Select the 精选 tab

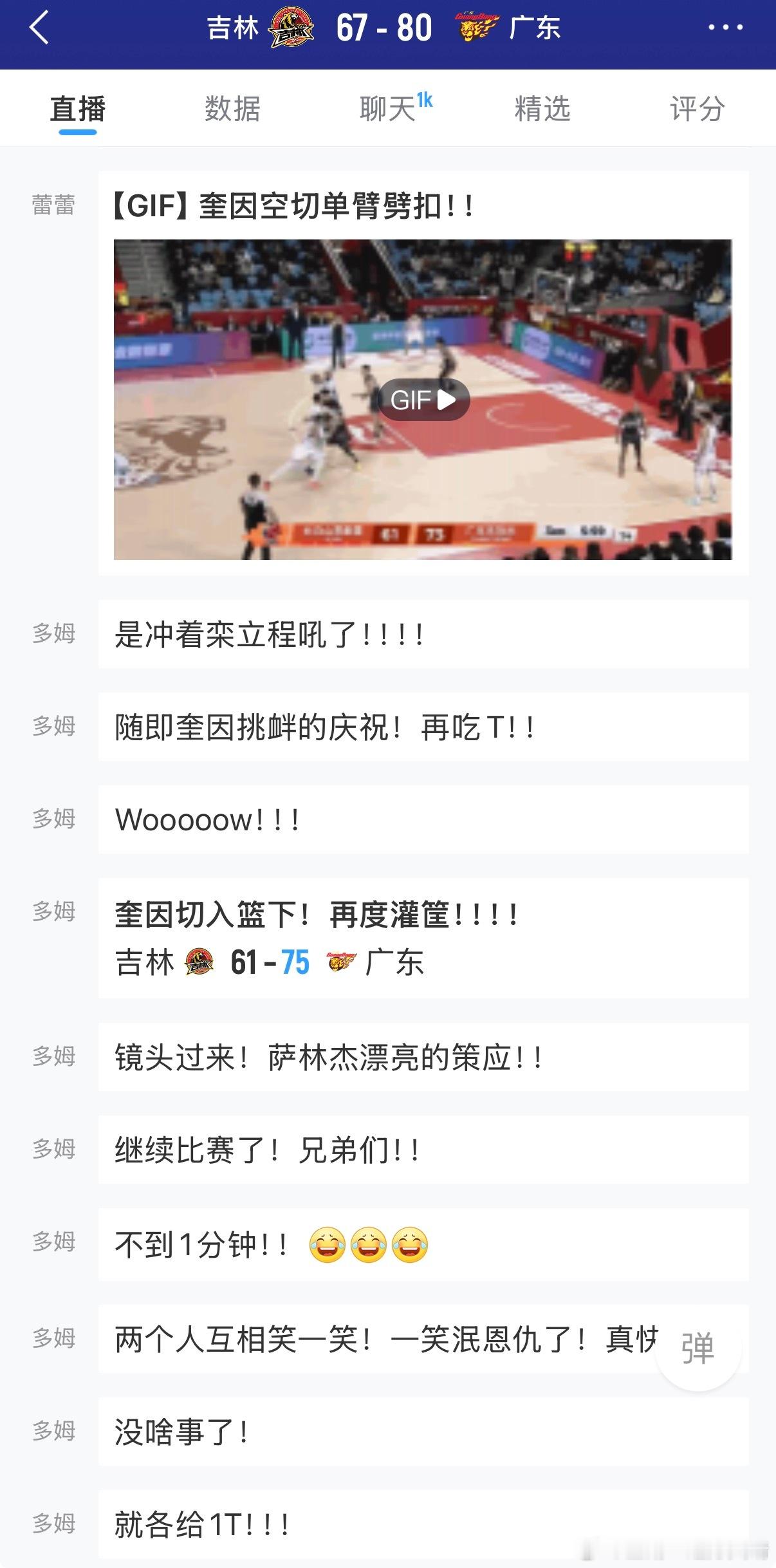point(541,108)
